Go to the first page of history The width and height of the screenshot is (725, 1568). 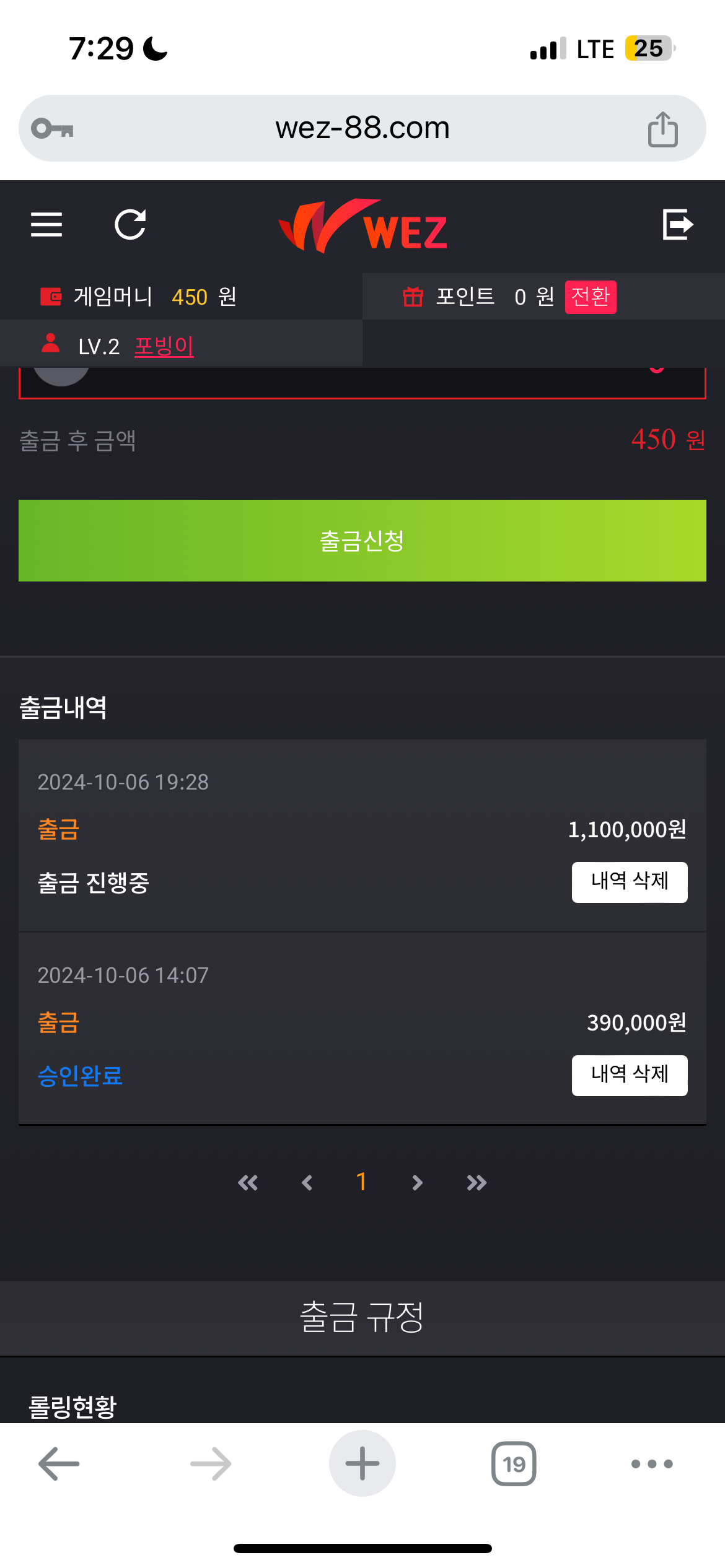[x=248, y=1183]
